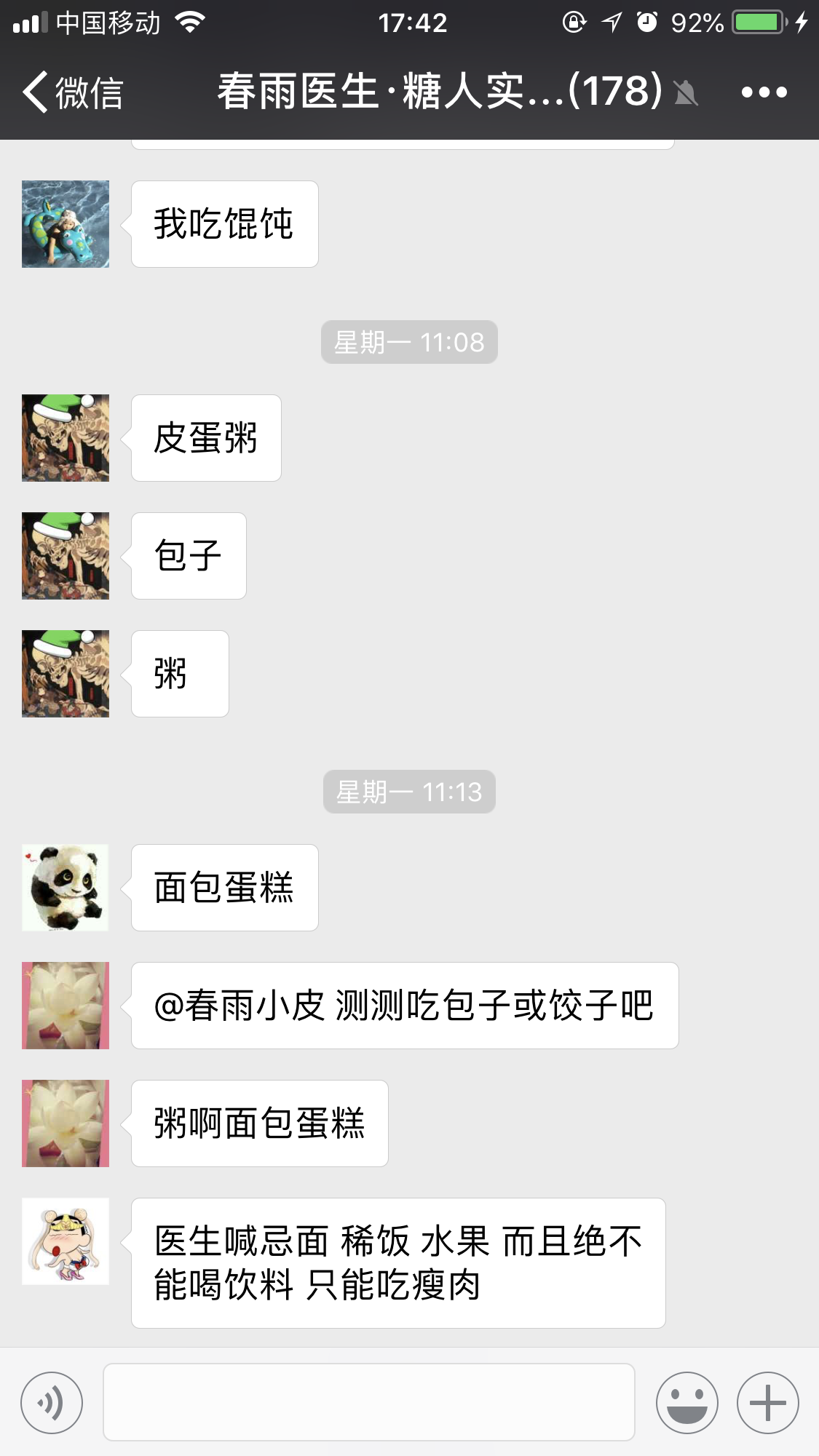This screenshot has width=819, height=1456.
Task: Click the muted notifications bell icon
Action: [687, 93]
